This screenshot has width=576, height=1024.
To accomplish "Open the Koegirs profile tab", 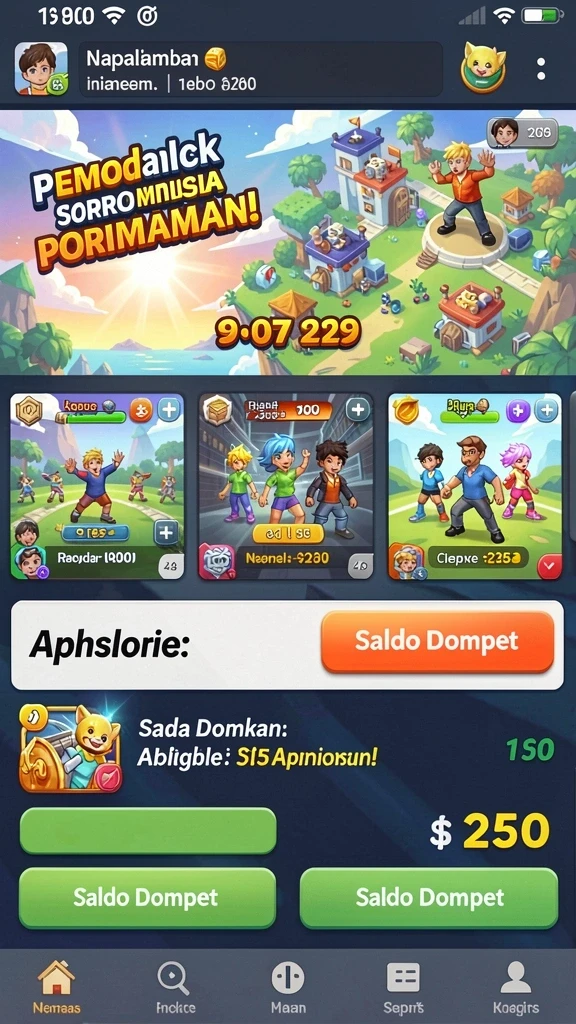I will 516,986.
